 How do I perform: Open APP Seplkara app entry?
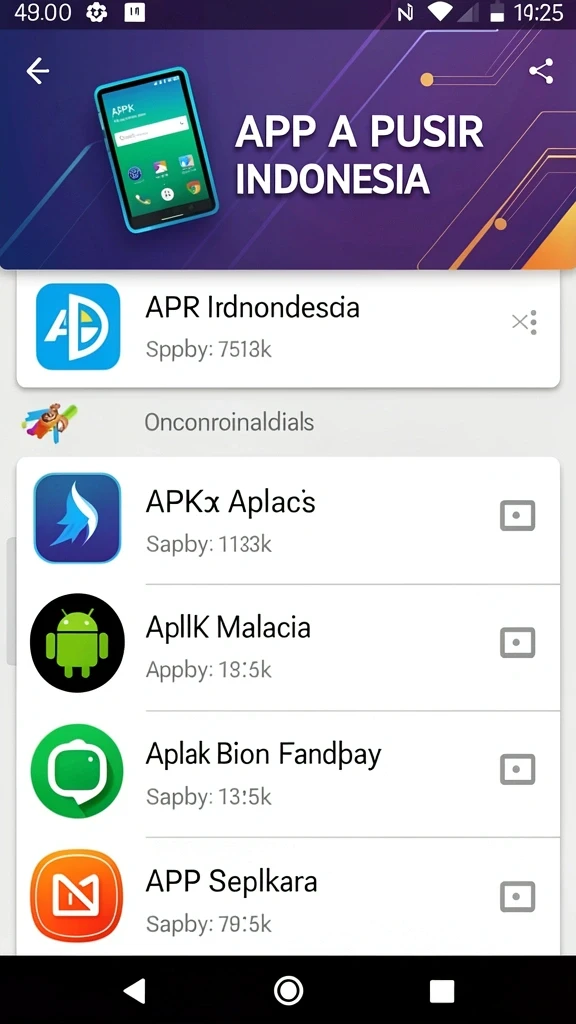(x=288, y=896)
